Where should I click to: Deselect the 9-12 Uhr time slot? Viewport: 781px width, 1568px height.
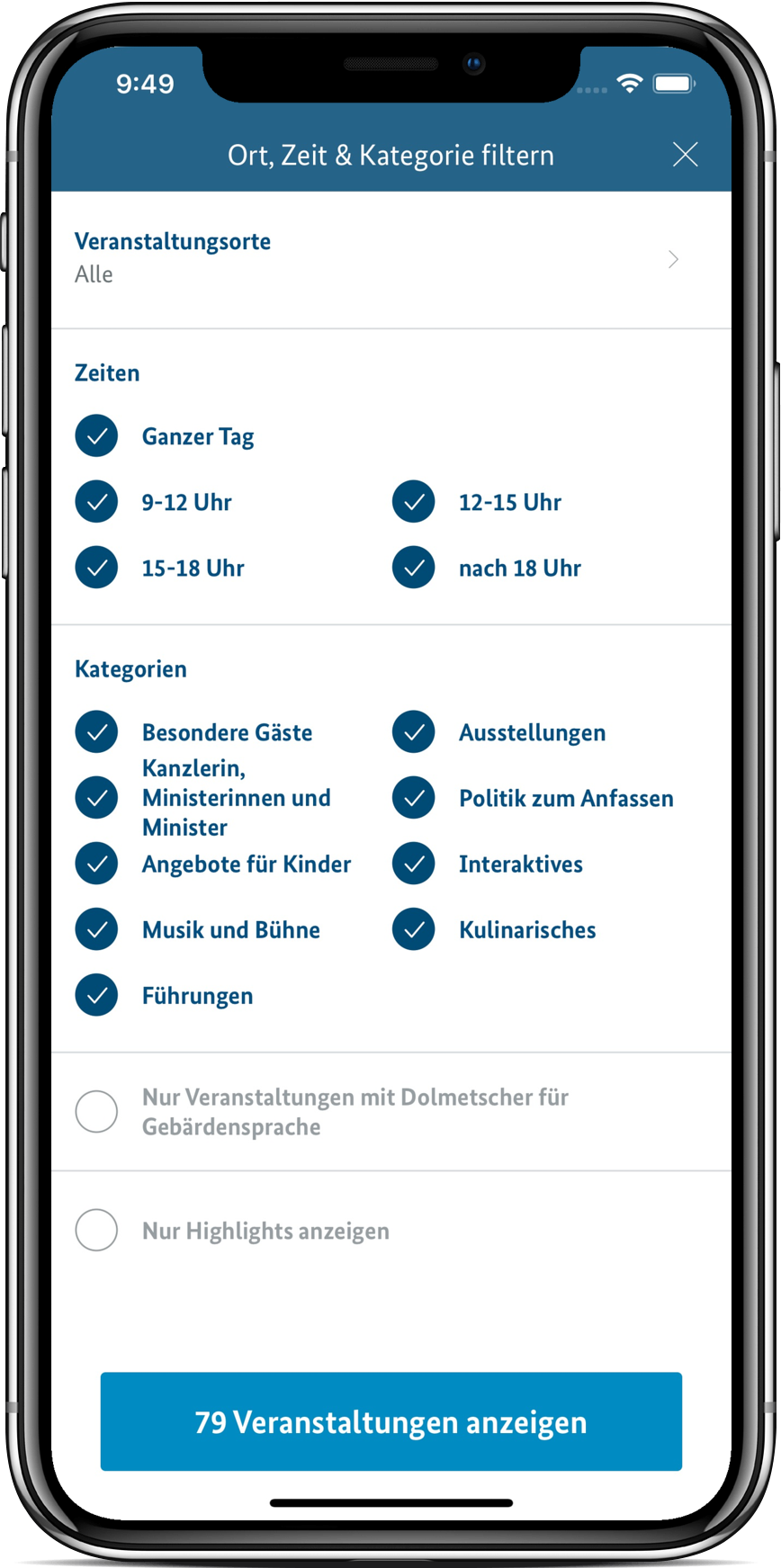point(96,502)
